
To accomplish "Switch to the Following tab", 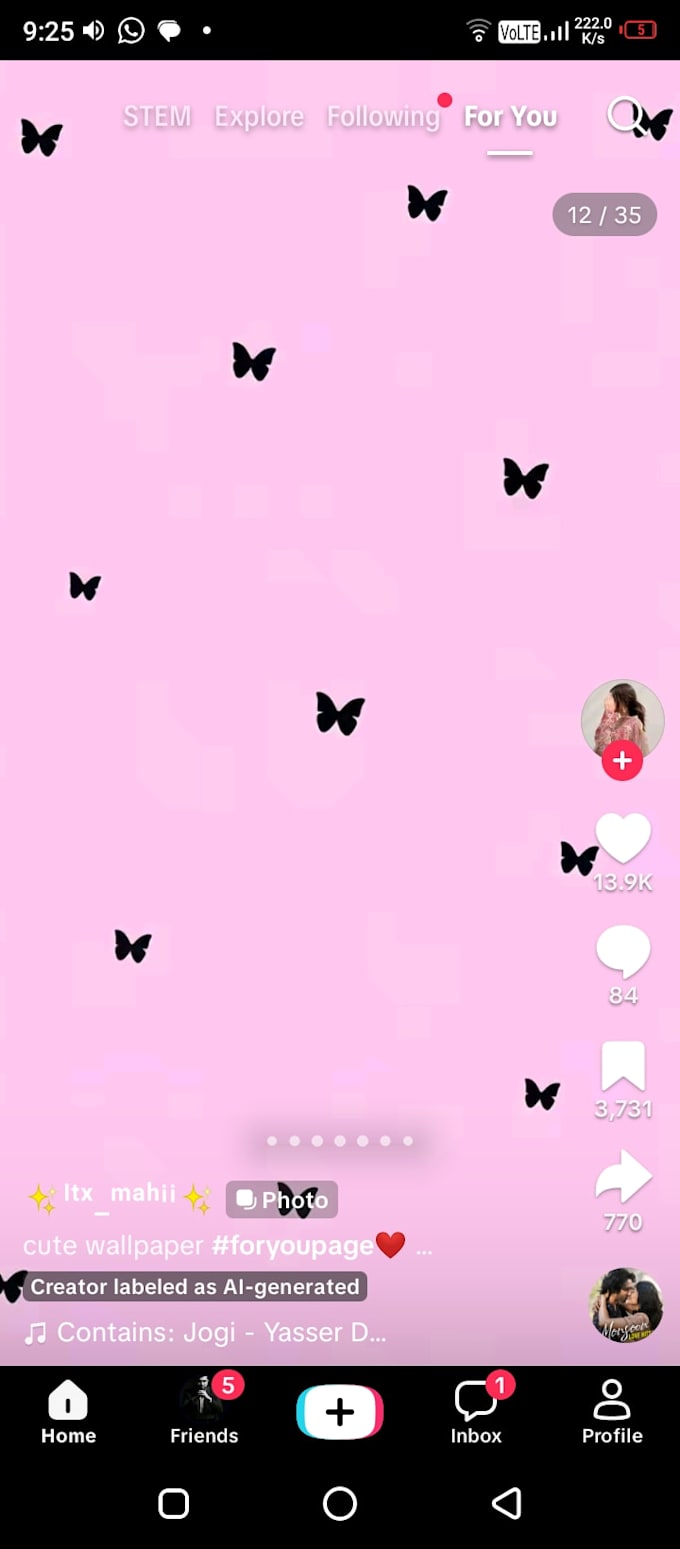I will pos(383,117).
